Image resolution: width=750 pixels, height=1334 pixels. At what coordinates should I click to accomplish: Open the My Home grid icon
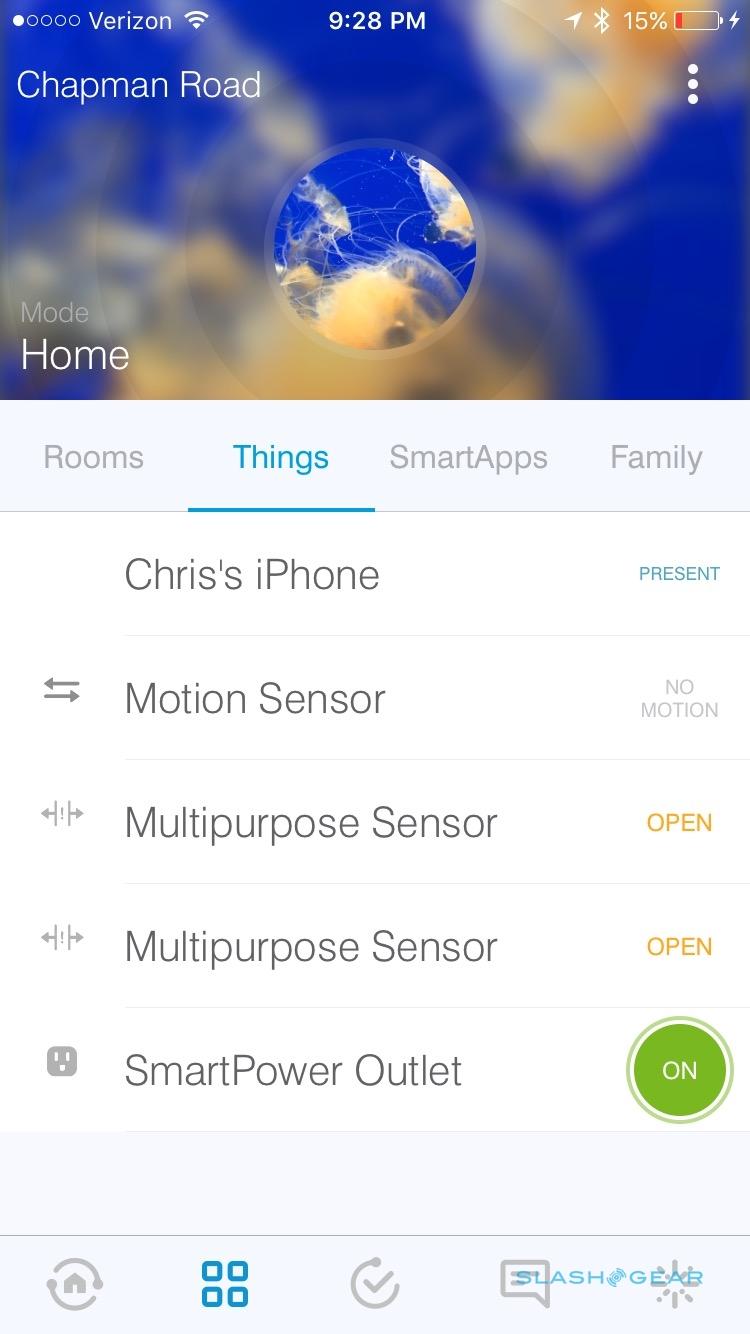[225, 1284]
